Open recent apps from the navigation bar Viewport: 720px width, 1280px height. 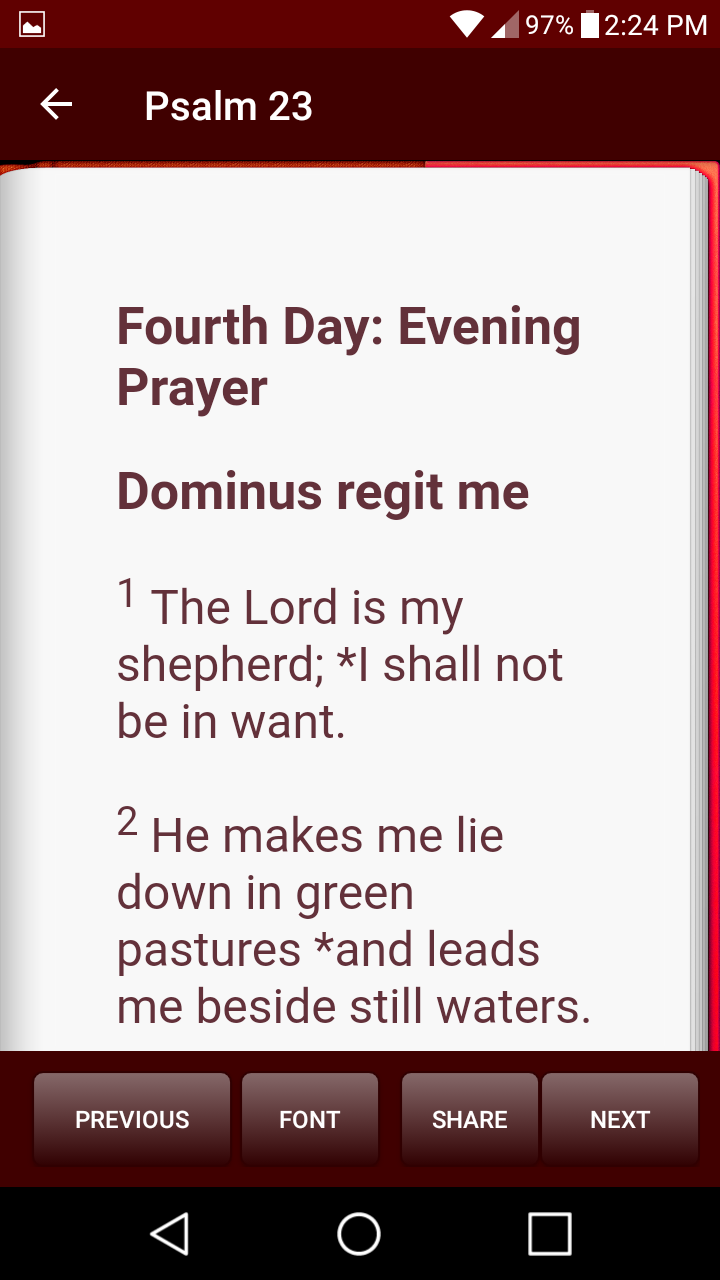coord(550,1233)
